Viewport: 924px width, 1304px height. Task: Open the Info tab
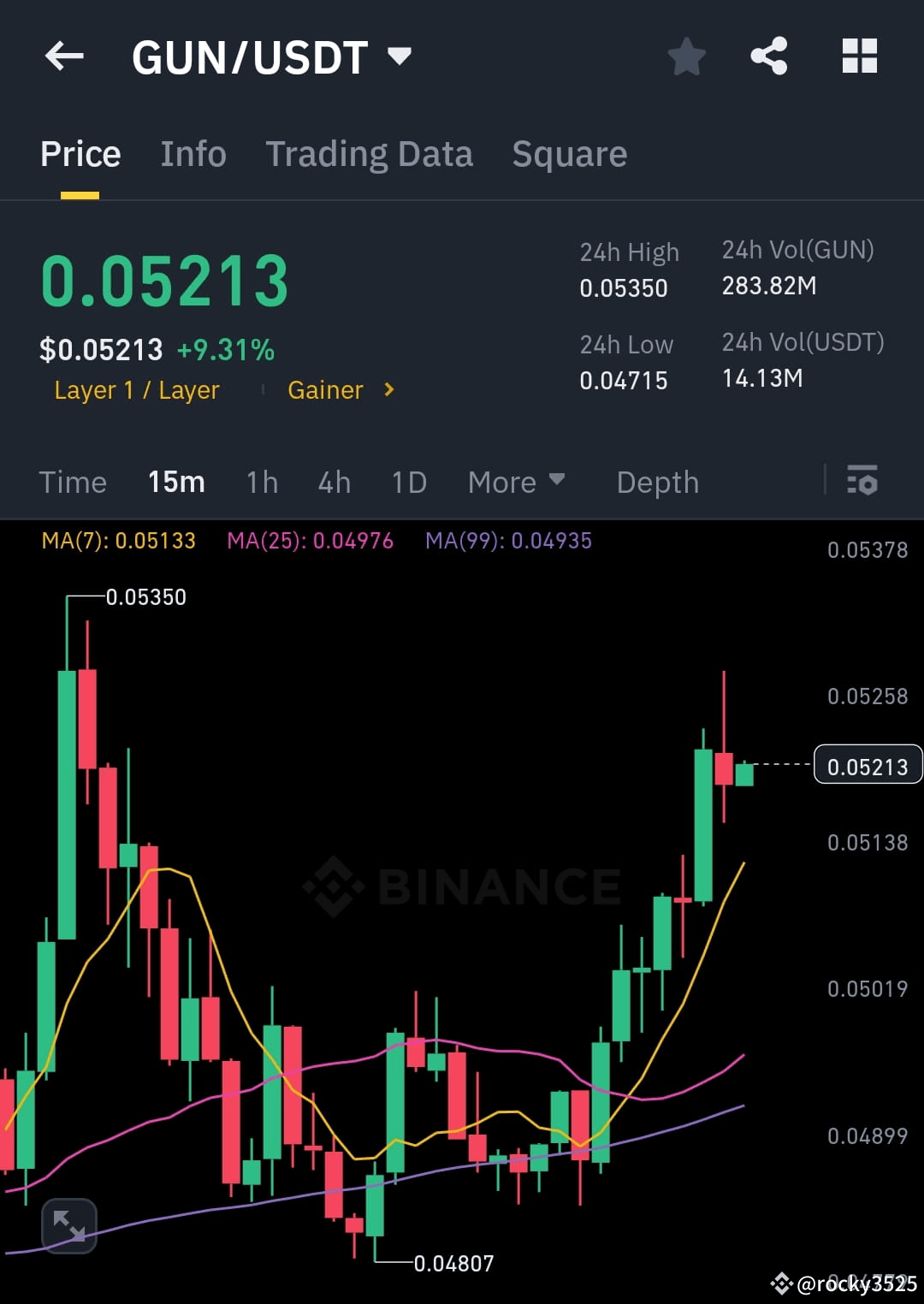(192, 154)
